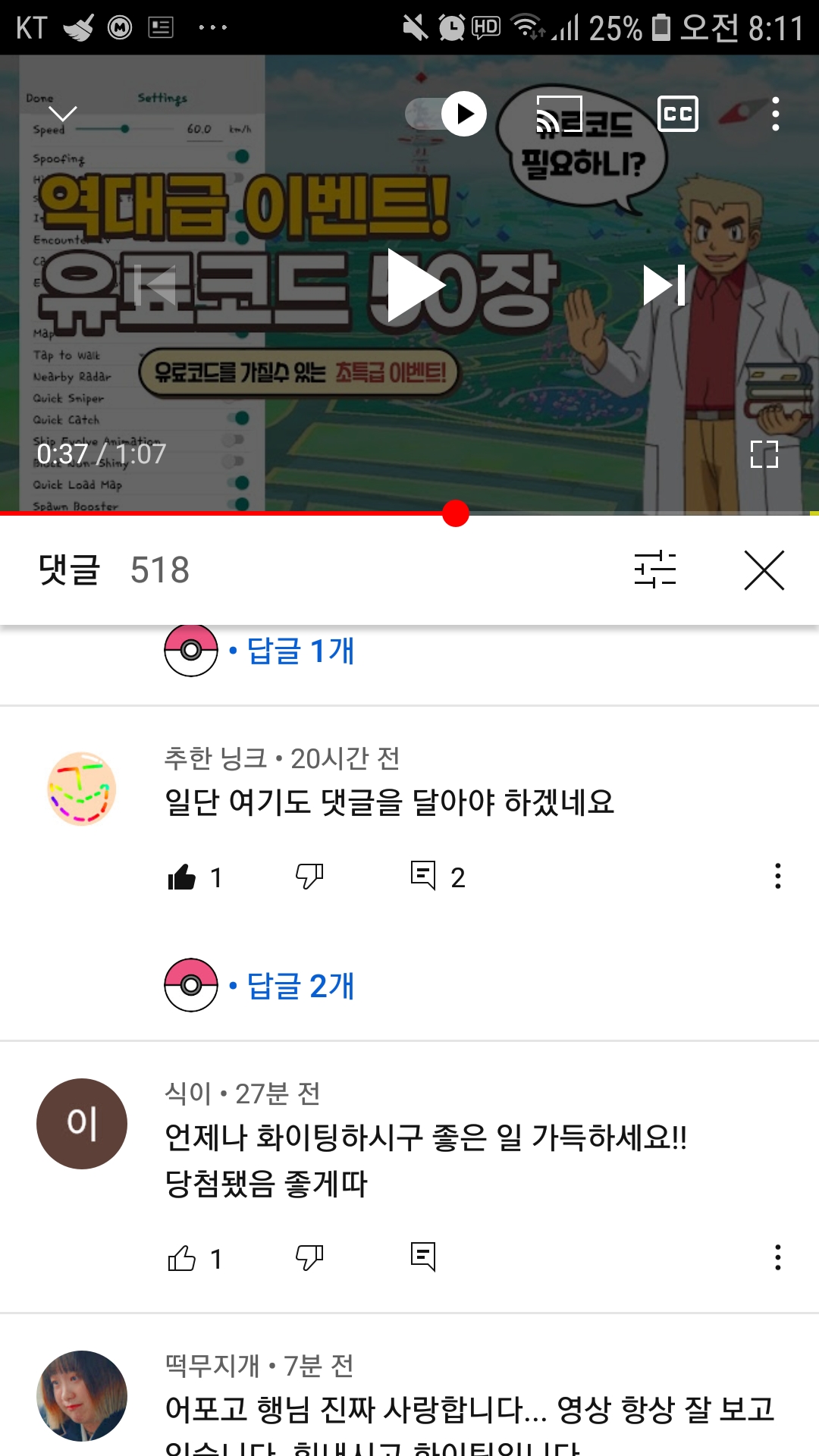819x1456 pixels.
Task: Minimize the video player with the down chevron
Action: click(62, 114)
